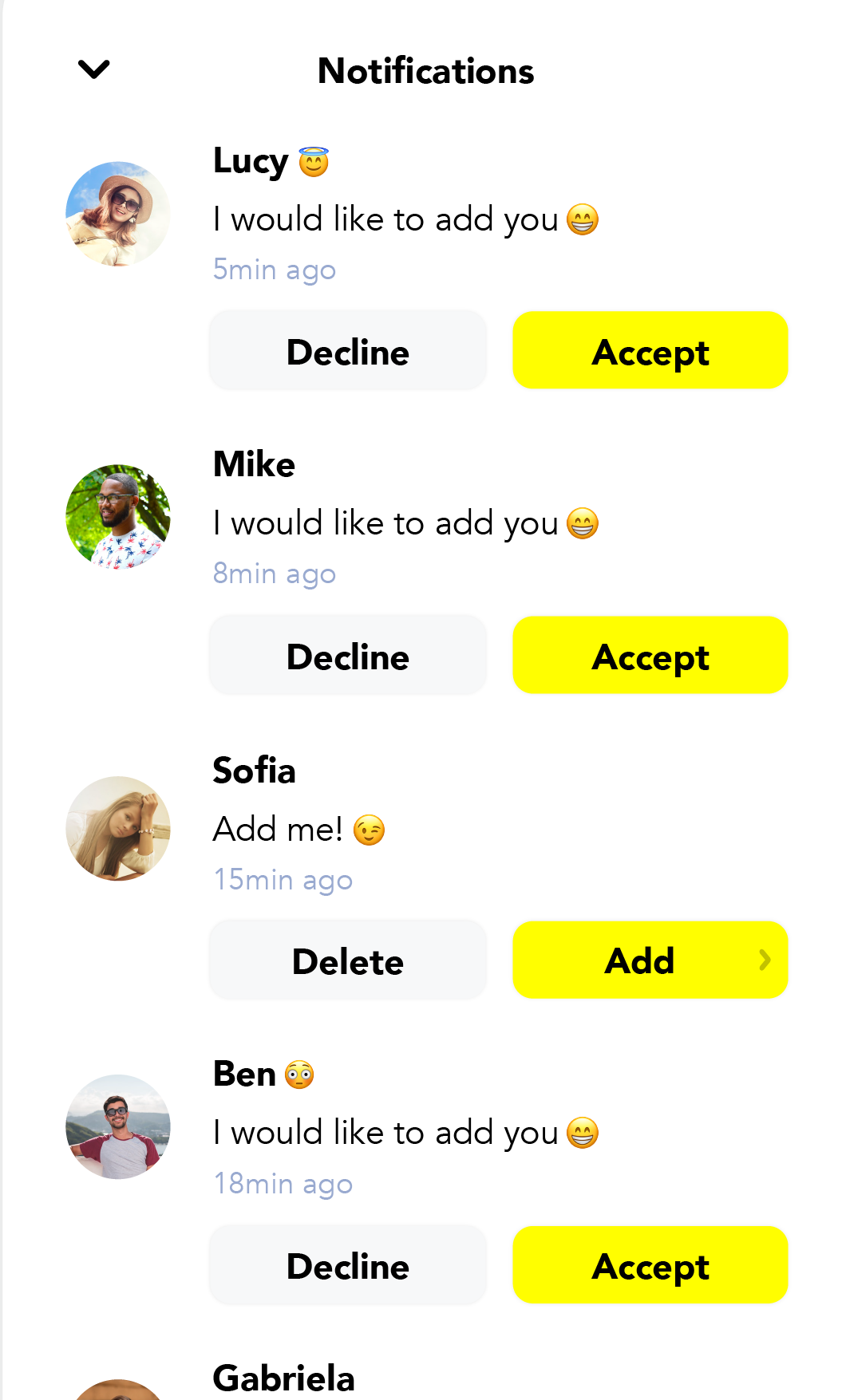The width and height of the screenshot is (846, 1400).
Task: Decline Mike's add request
Action: click(348, 656)
